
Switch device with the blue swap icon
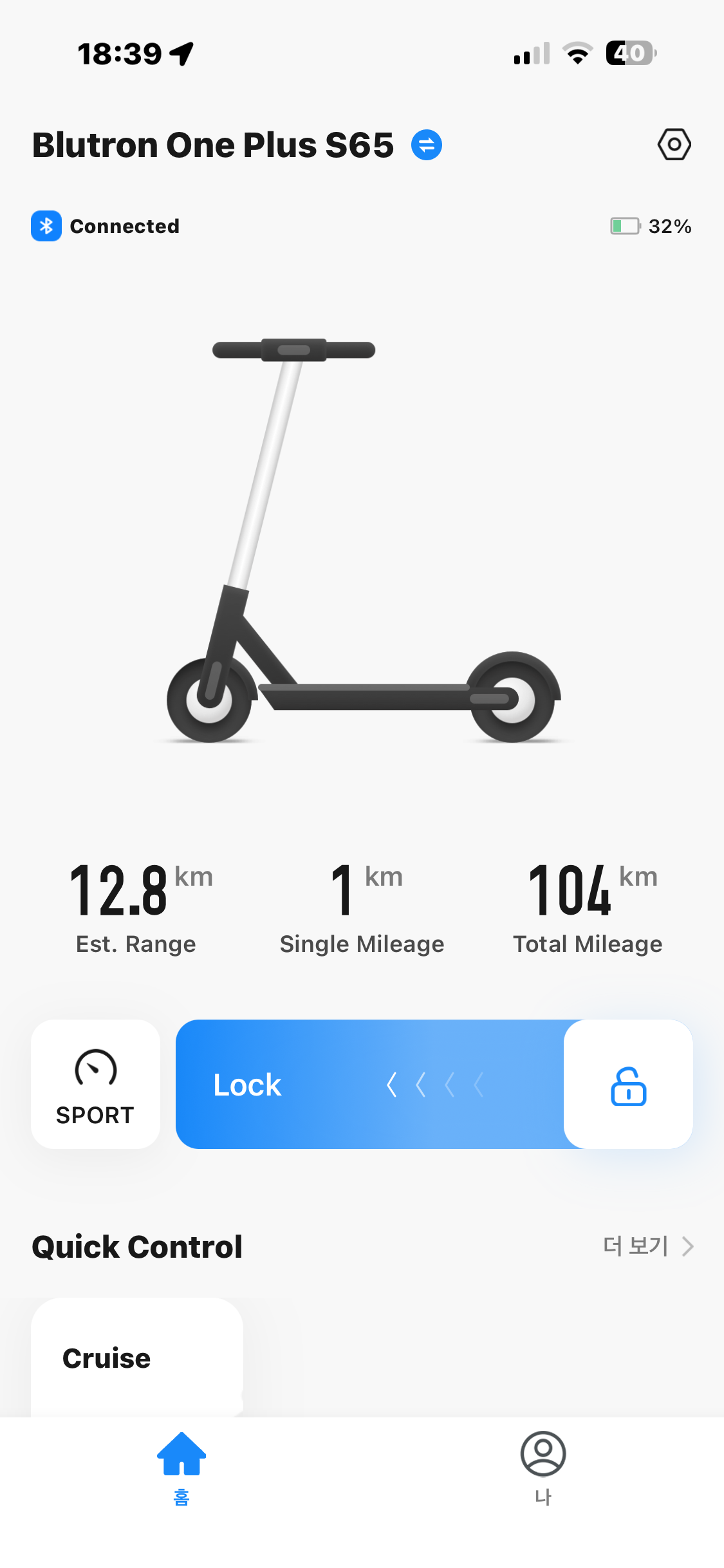tap(427, 145)
